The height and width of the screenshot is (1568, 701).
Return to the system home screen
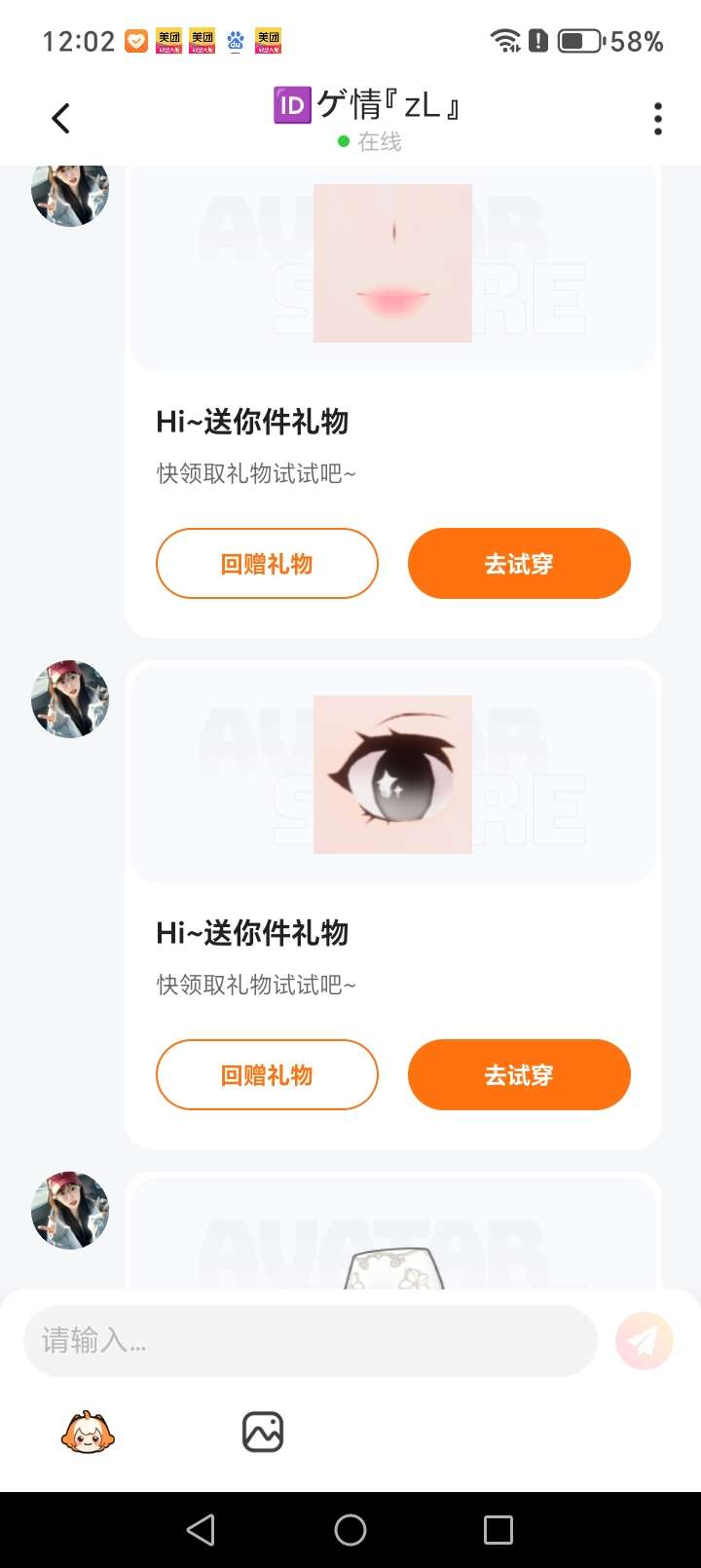pyautogui.click(x=350, y=1530)
